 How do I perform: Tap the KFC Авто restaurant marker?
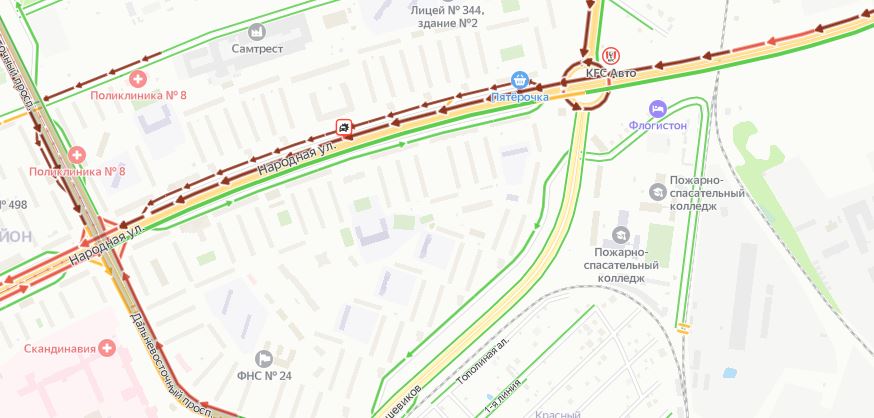click(x=612, y=56)
